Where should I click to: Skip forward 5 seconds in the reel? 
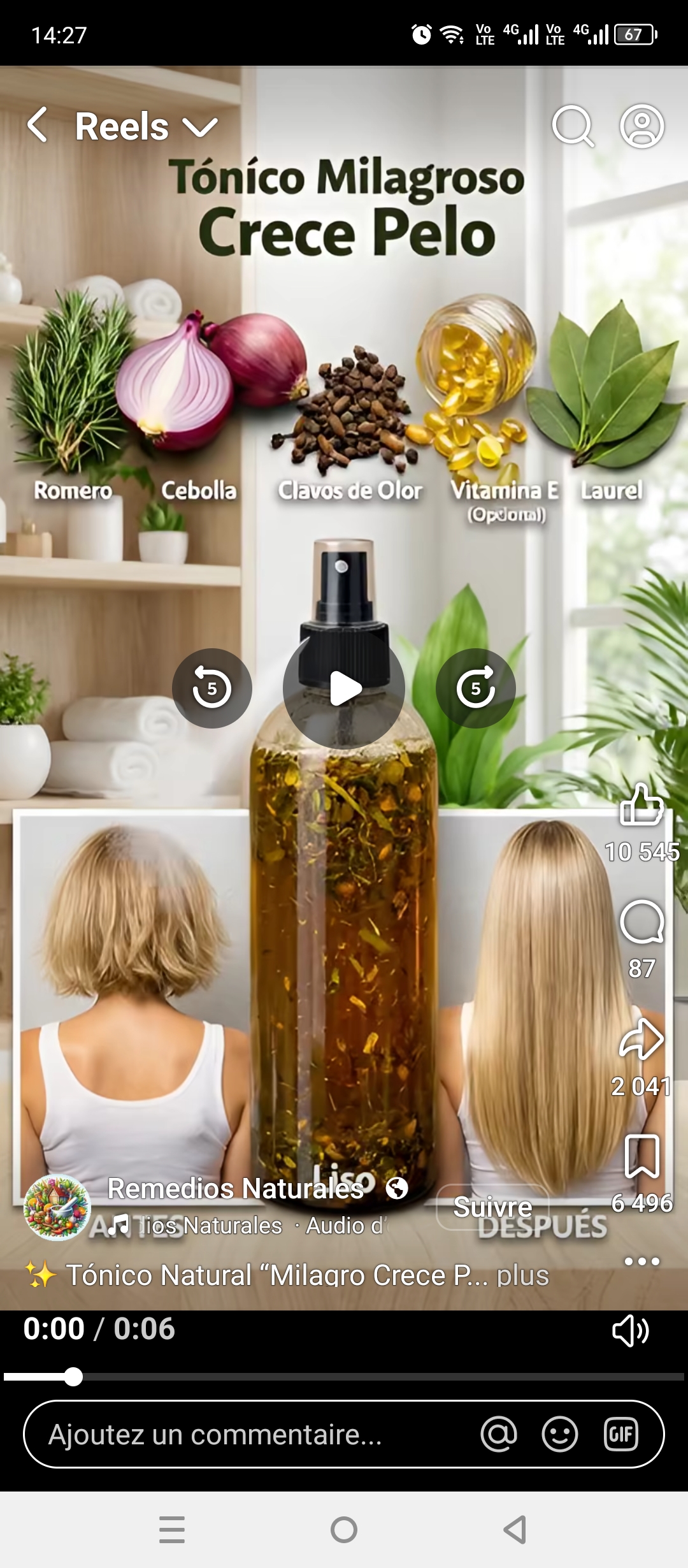[475, 688]
